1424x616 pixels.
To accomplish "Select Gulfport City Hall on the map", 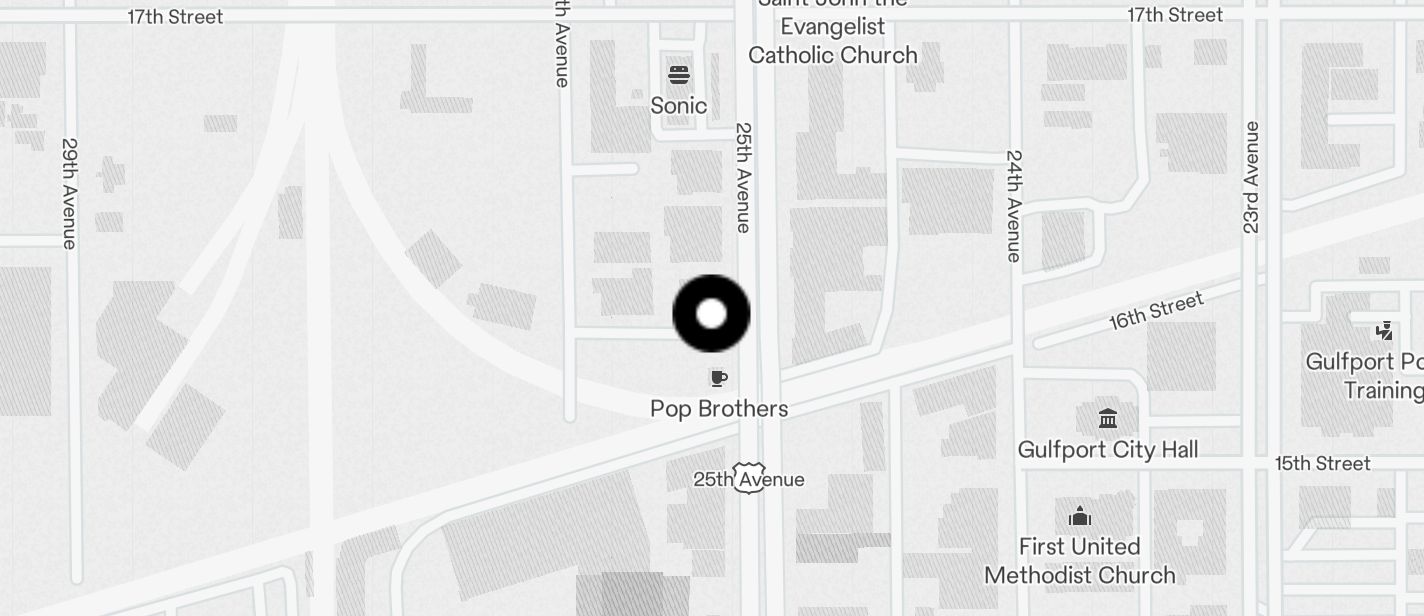I will click(1107, 418).
